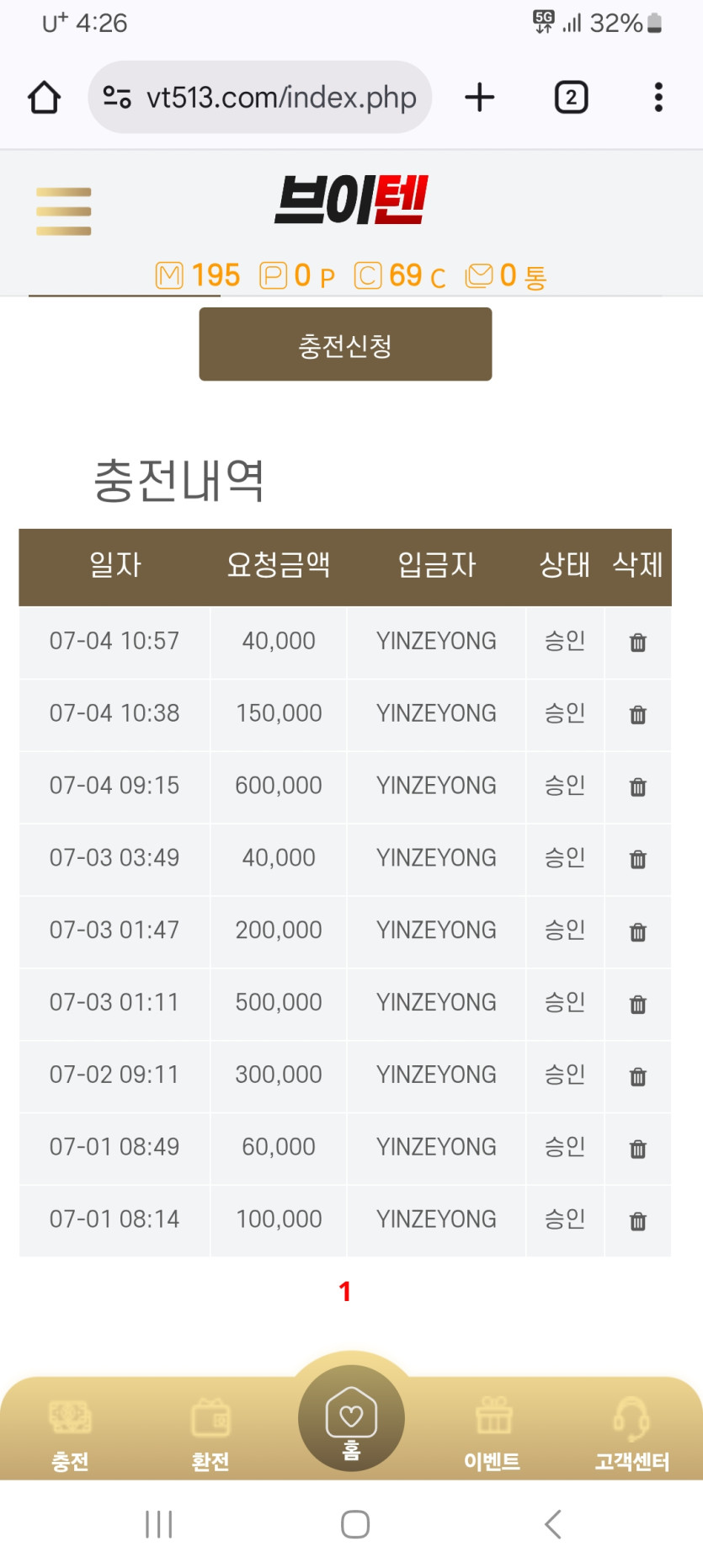Delete the 07-03 01:11 500,000 record
703x1568 pixels.
(638, 1004)
